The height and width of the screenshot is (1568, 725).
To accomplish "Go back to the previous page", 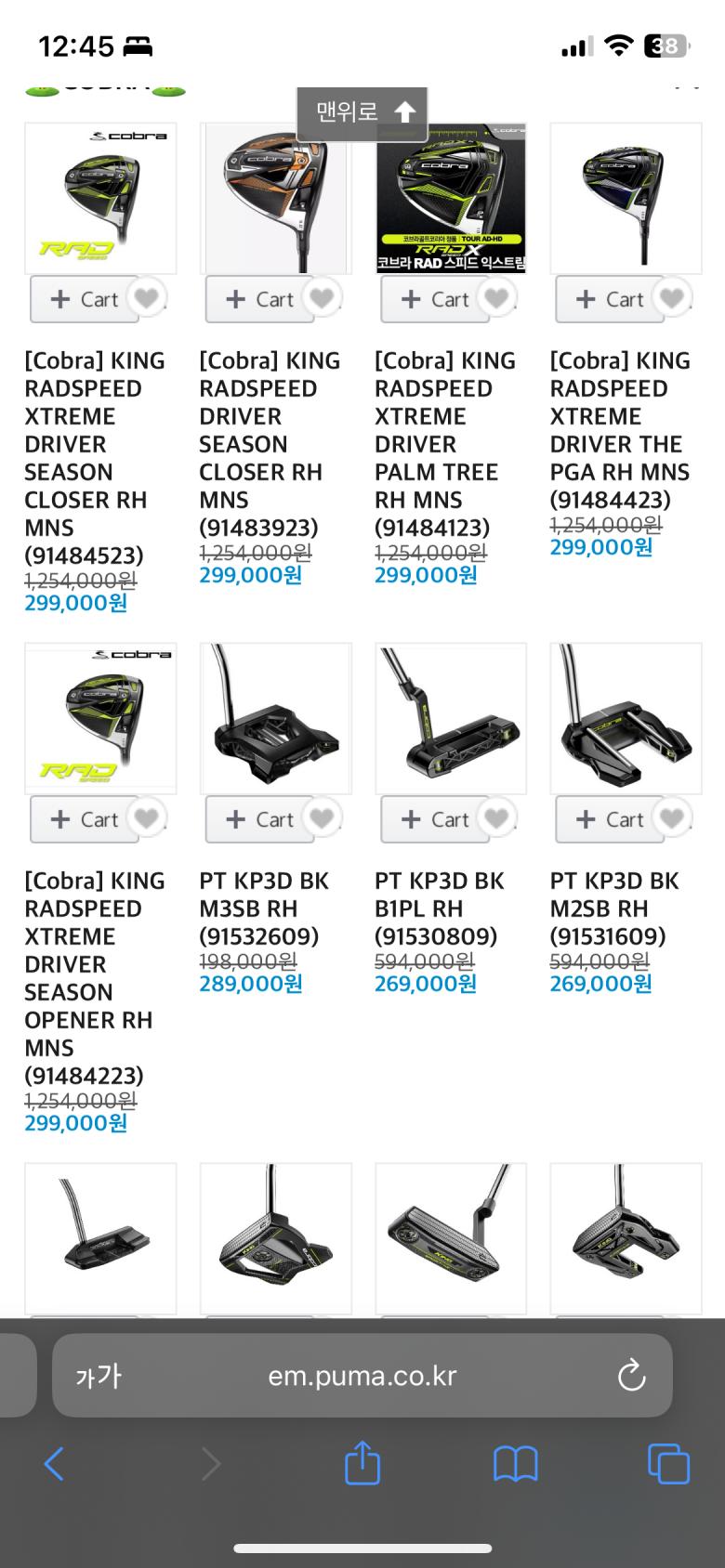I will 54,1465.
